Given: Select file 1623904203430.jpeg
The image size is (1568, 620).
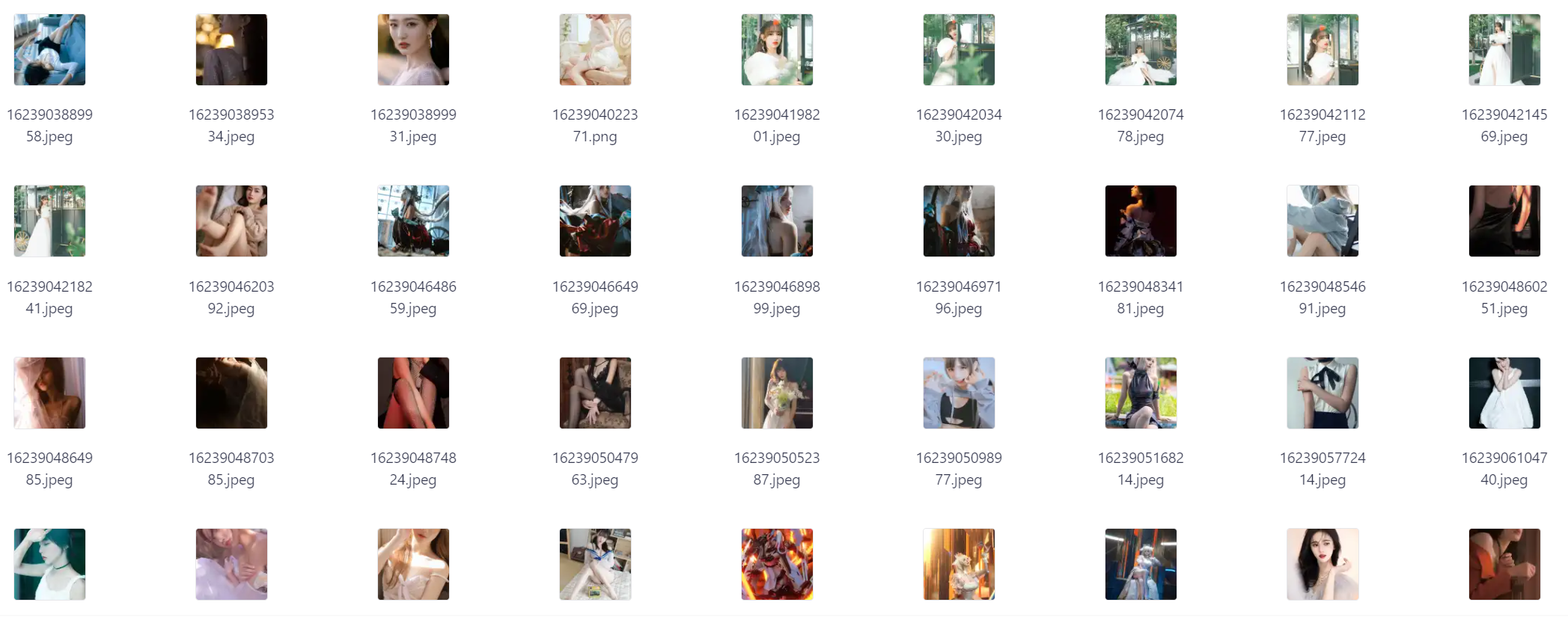Looking at the screenshot, I should click(x=959, y=49).
